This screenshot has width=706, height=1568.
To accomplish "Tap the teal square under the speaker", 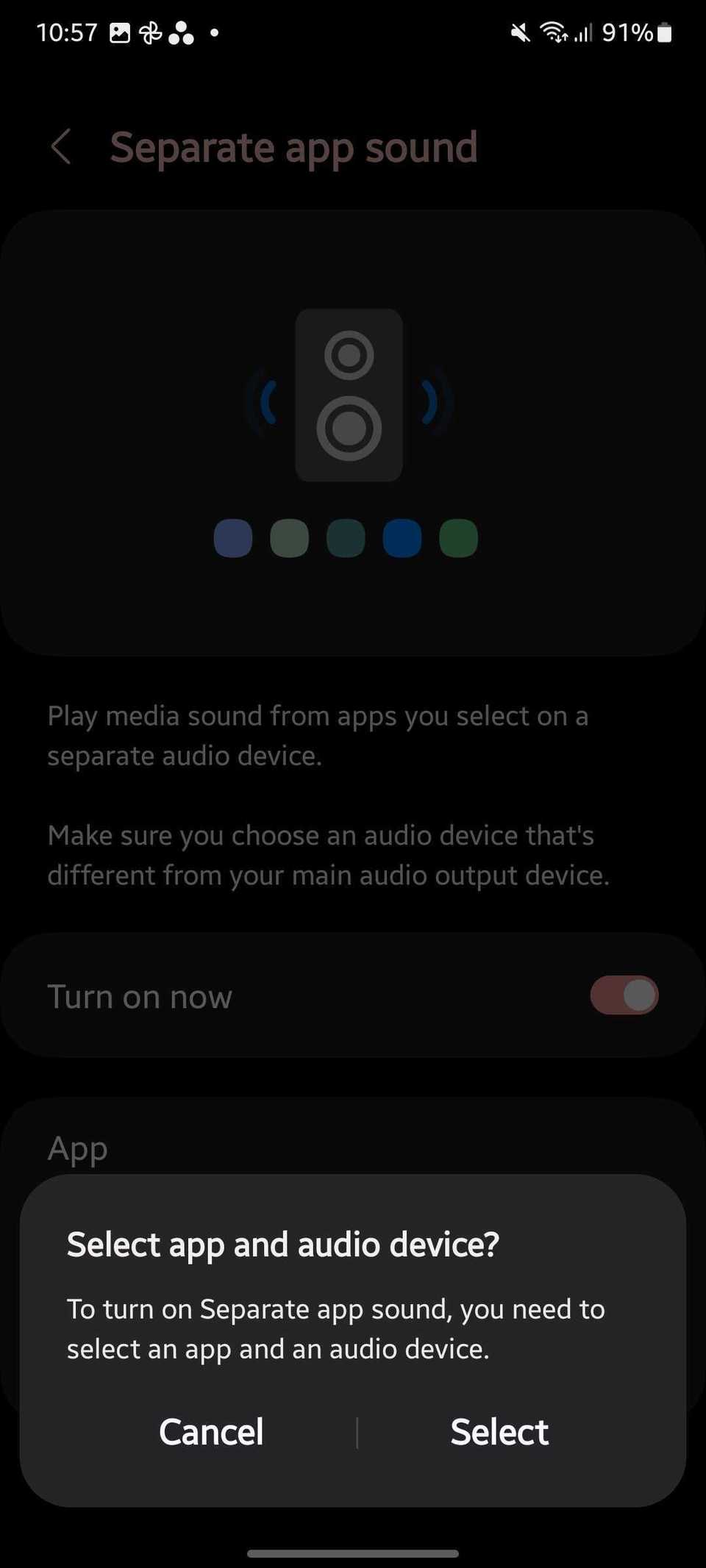I will coord(345,537).
